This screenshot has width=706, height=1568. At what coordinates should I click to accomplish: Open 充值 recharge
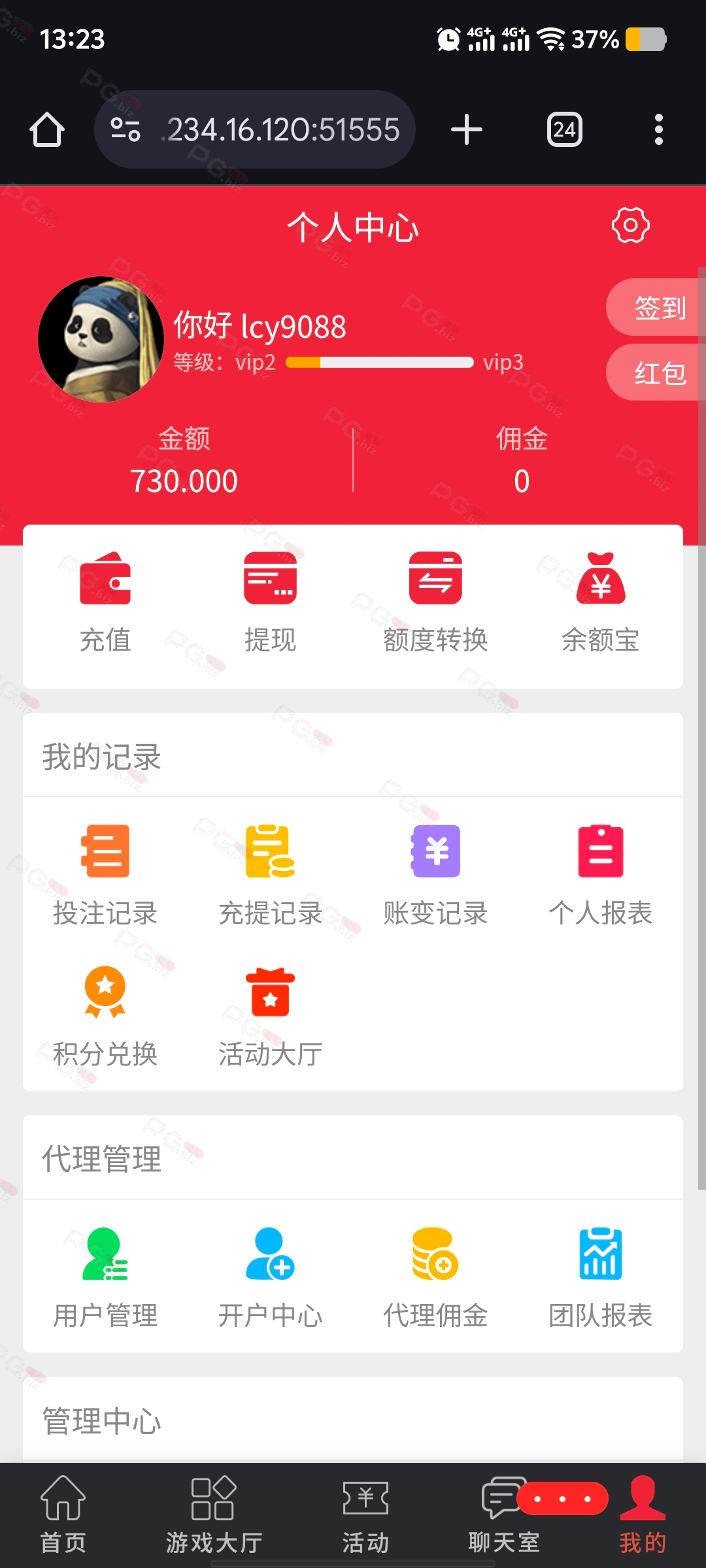coord(105,602)
